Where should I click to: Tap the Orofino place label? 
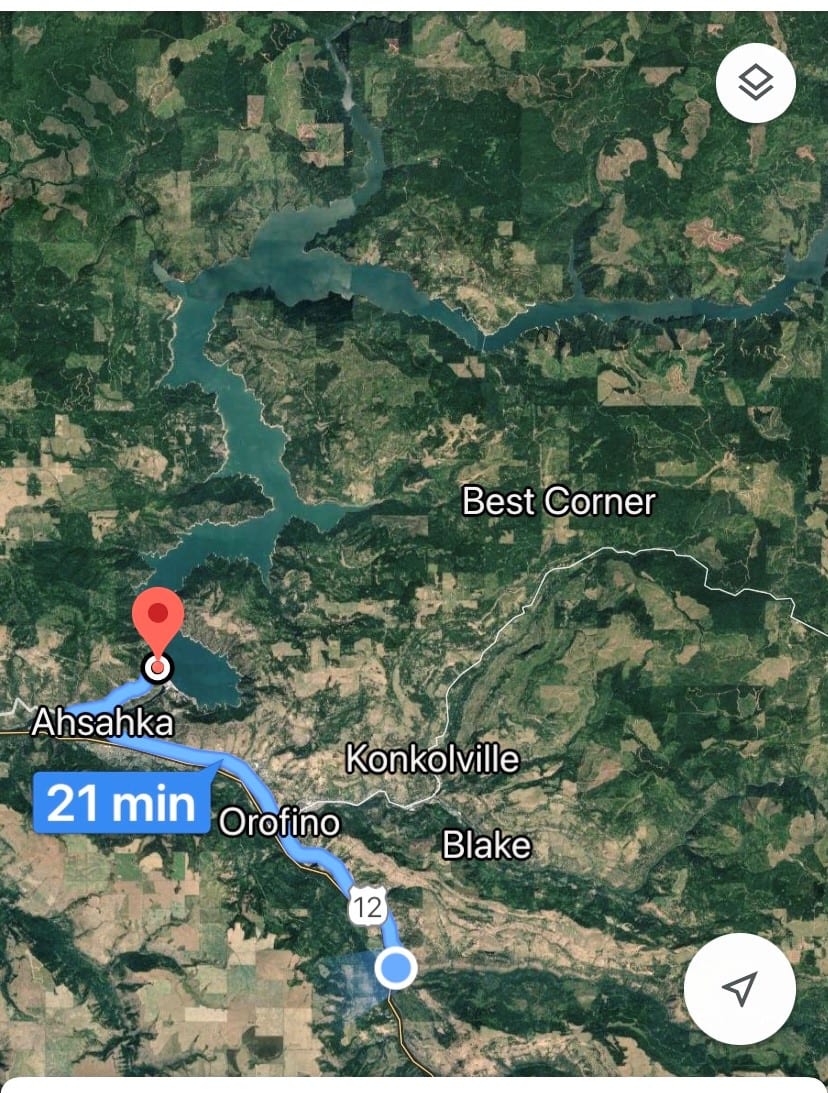pos(279,824)
